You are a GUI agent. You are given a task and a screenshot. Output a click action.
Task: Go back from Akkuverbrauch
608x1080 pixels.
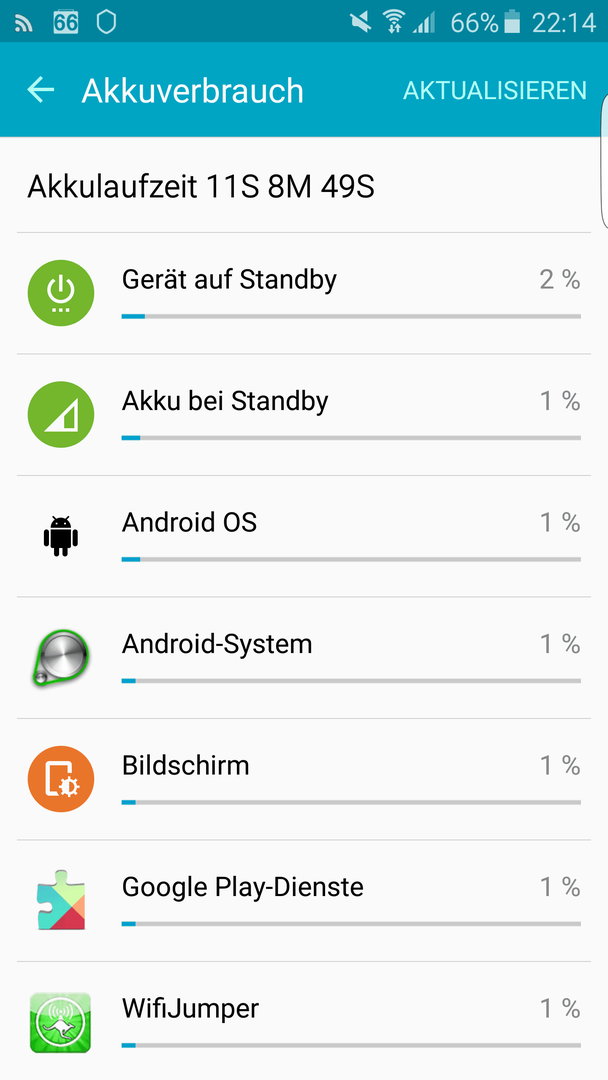pyautogui.click(x=41, y=90)
